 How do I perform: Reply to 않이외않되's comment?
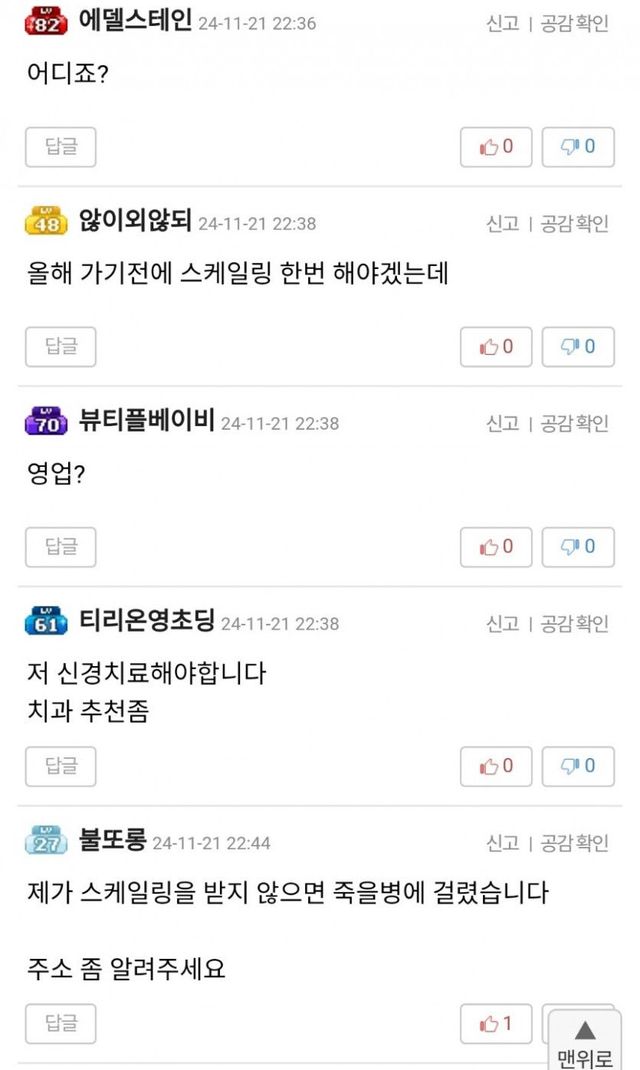60,347
